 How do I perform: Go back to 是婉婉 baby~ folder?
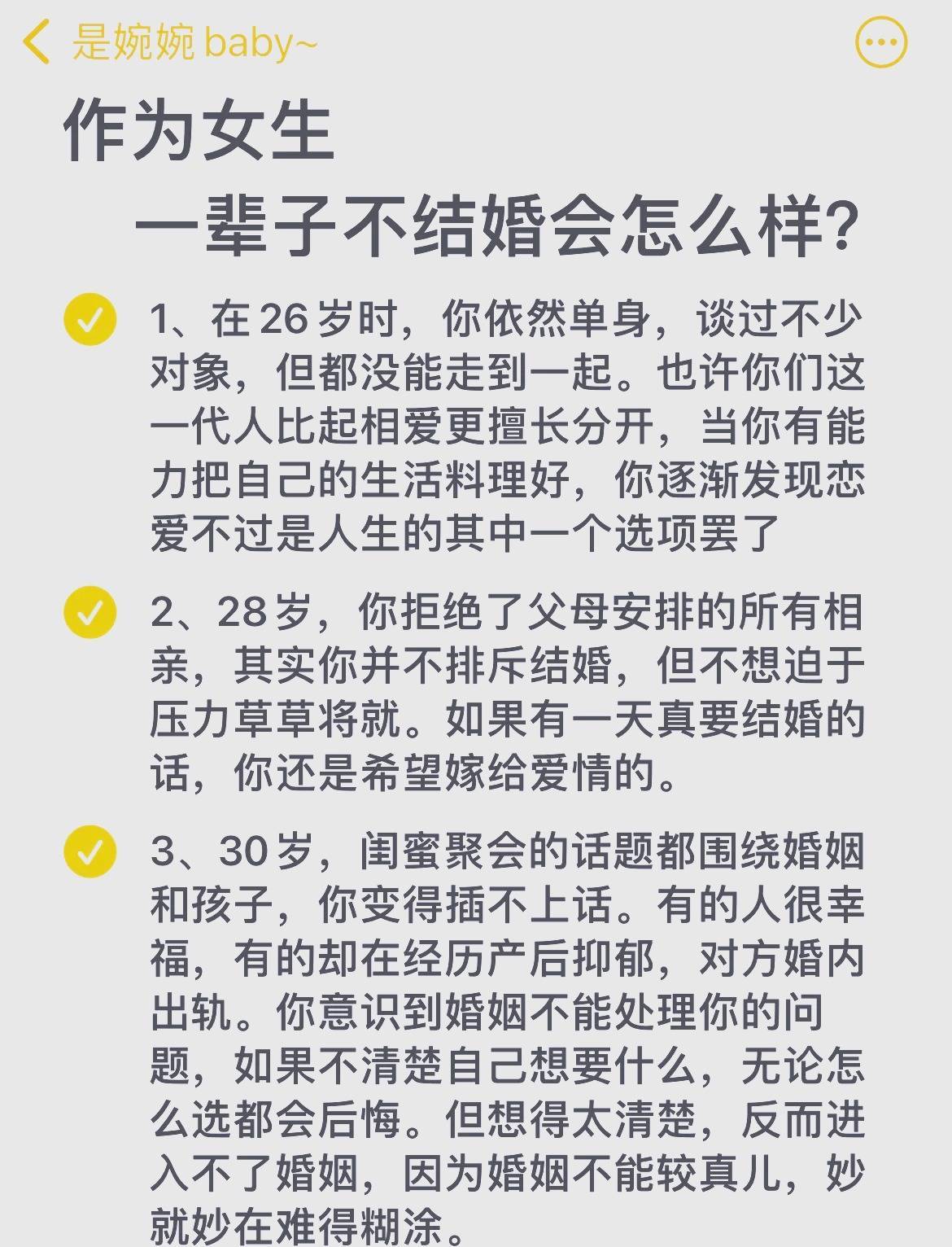[x=37, y=42]
